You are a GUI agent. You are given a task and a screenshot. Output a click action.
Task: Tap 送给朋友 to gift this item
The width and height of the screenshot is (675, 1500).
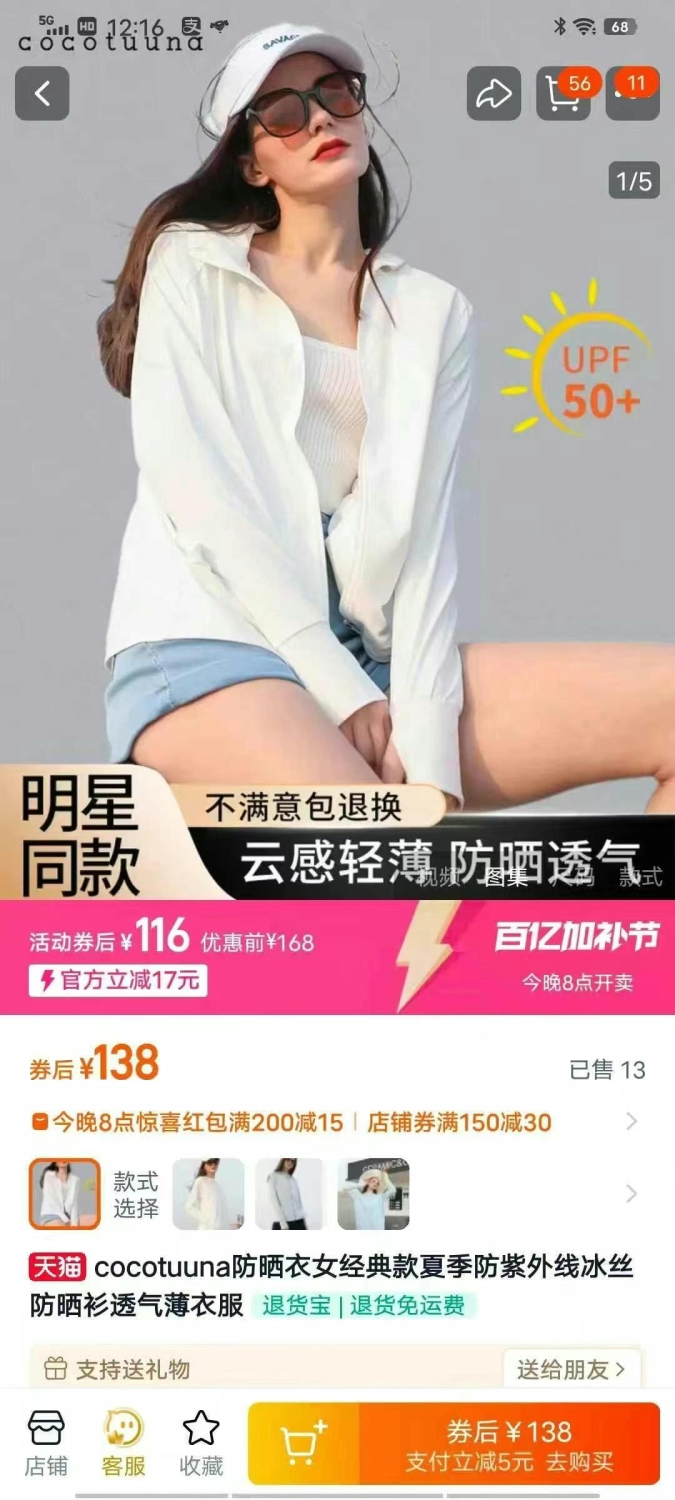[571, 1369]
